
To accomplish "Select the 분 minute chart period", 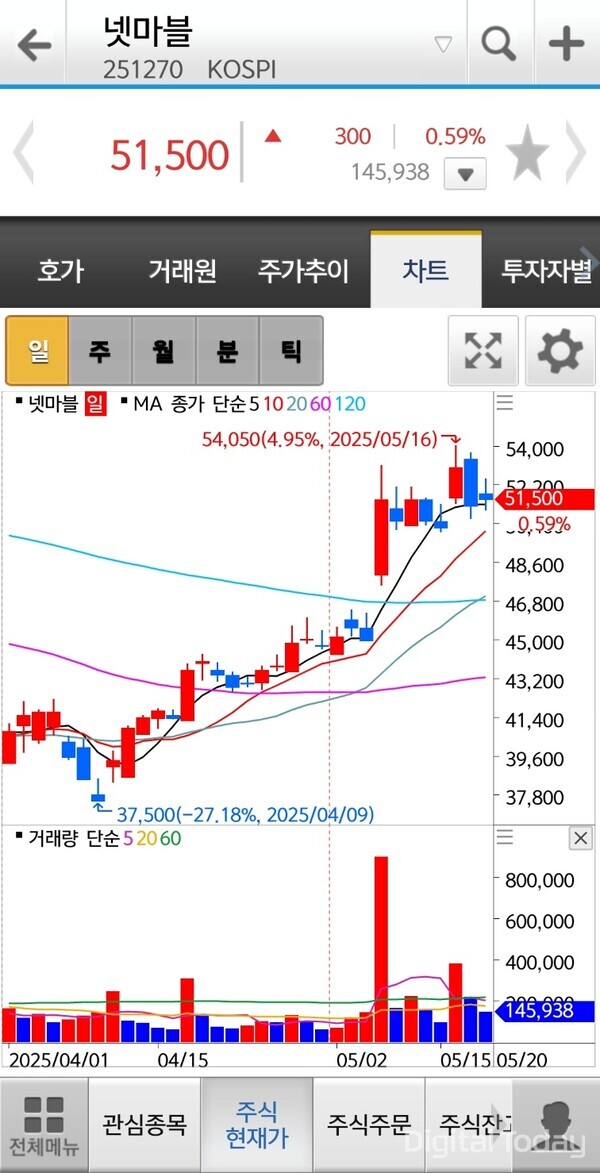I will tap(227, 351).
